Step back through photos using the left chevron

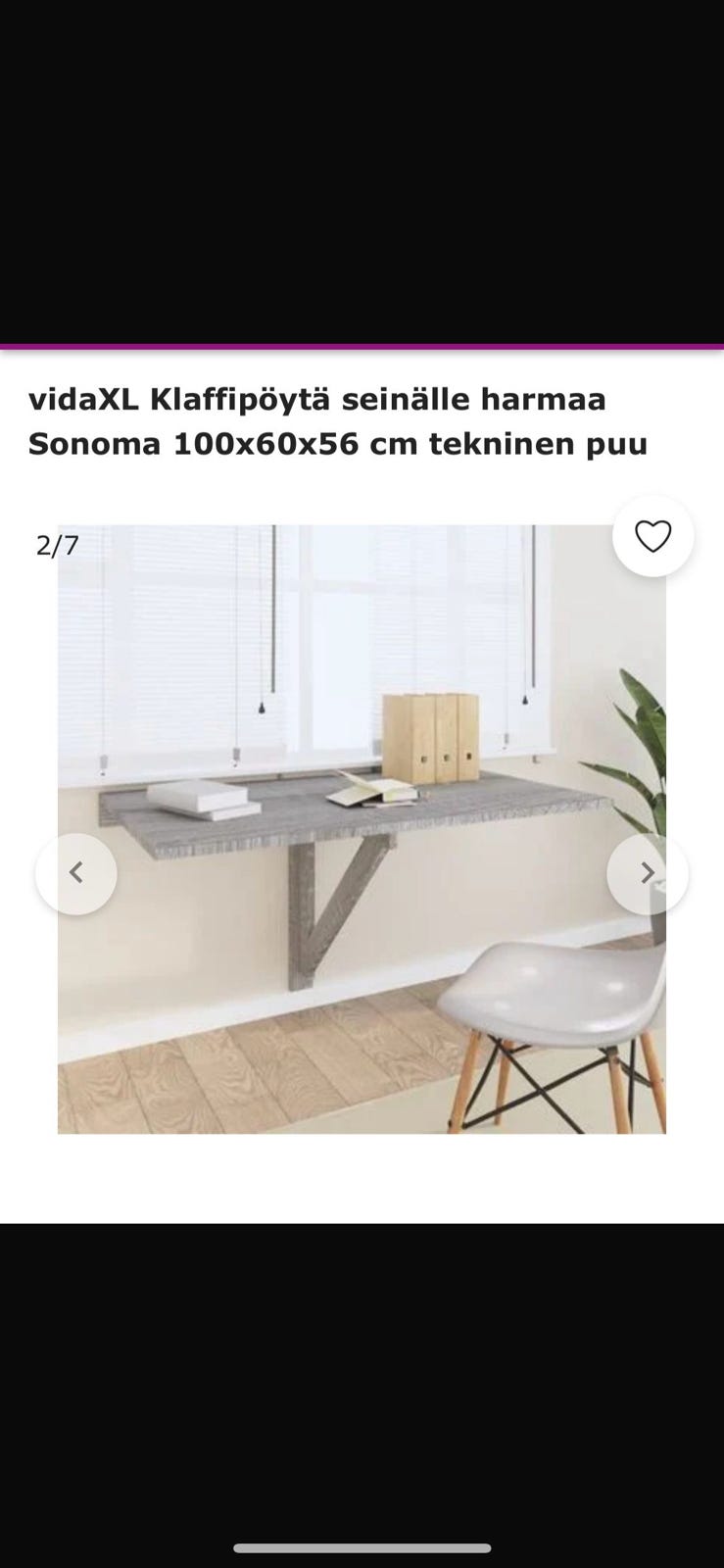point(75,873)
